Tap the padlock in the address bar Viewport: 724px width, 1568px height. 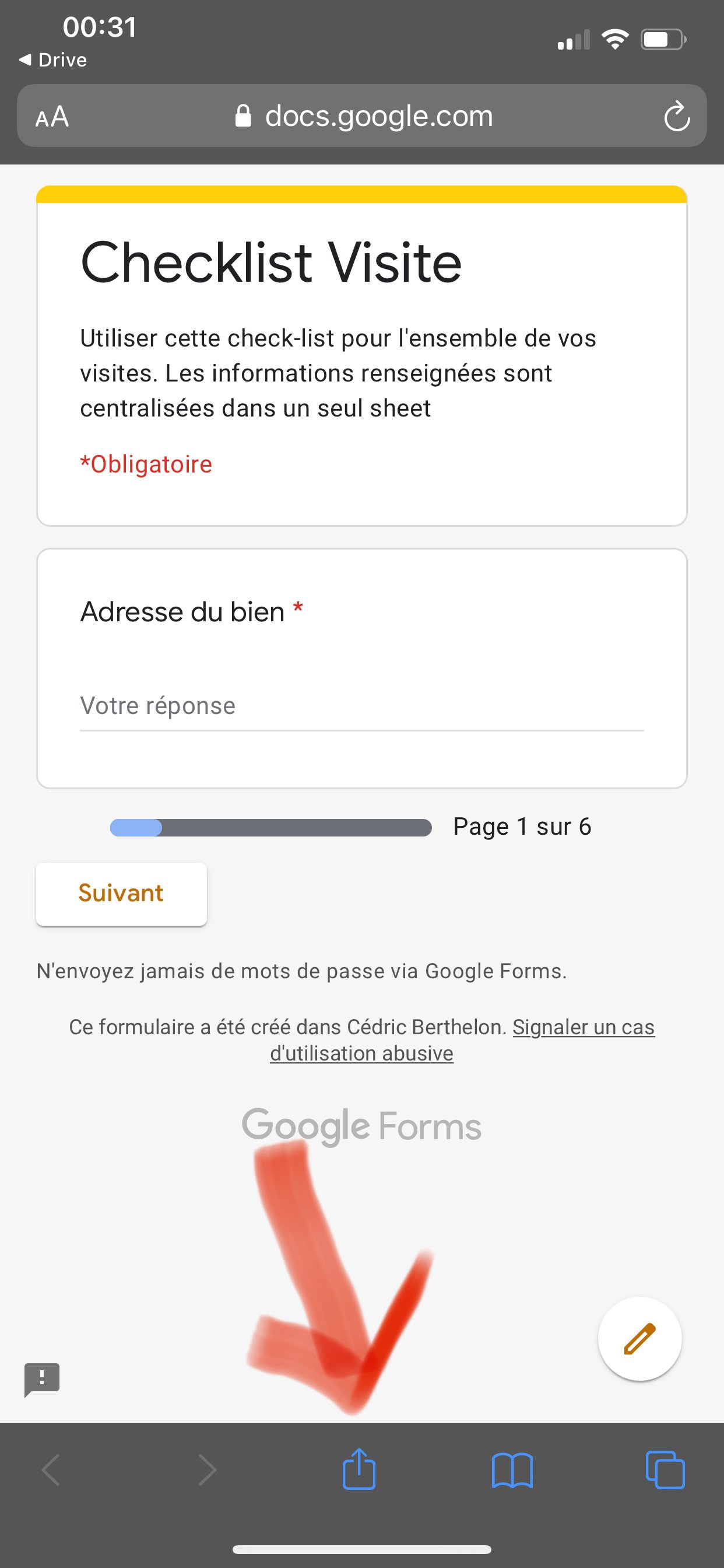242,115
